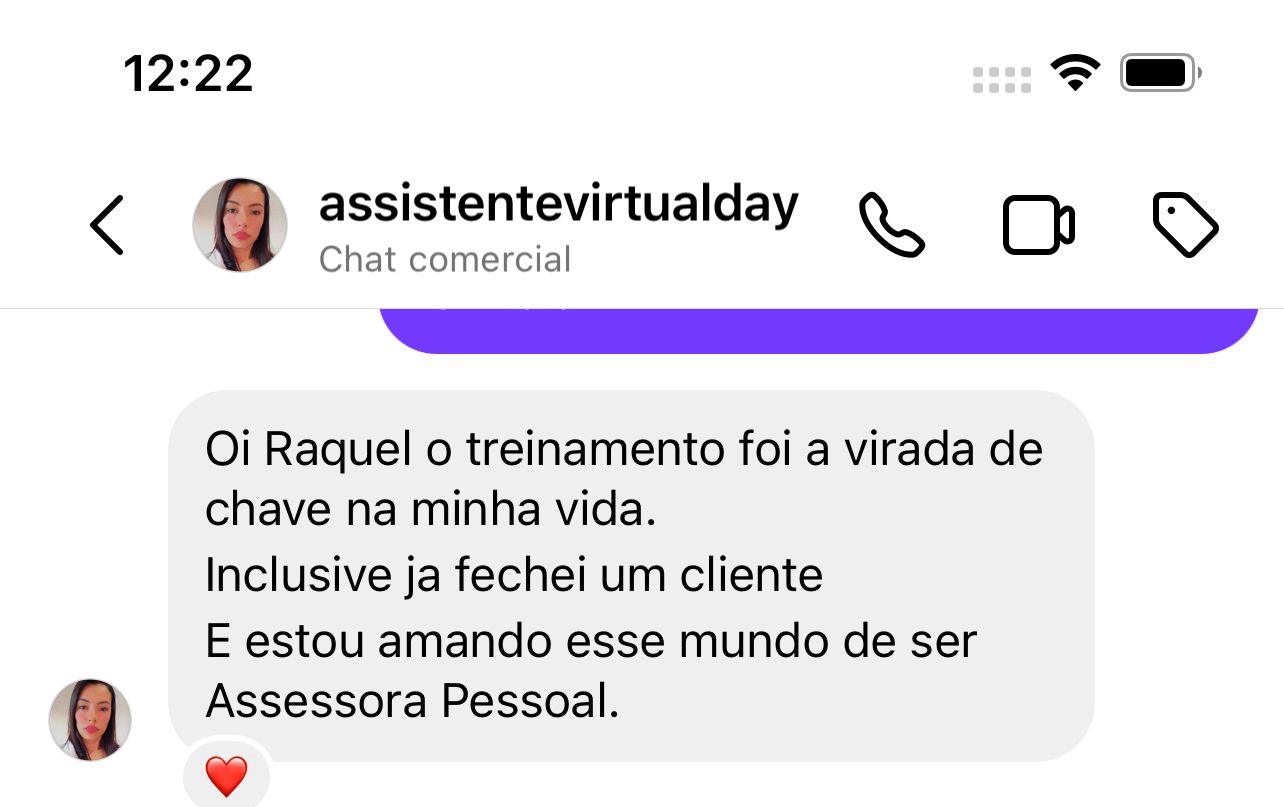Tap the heart reaction under the message
1284x807 pixels.
coord(226,776)
